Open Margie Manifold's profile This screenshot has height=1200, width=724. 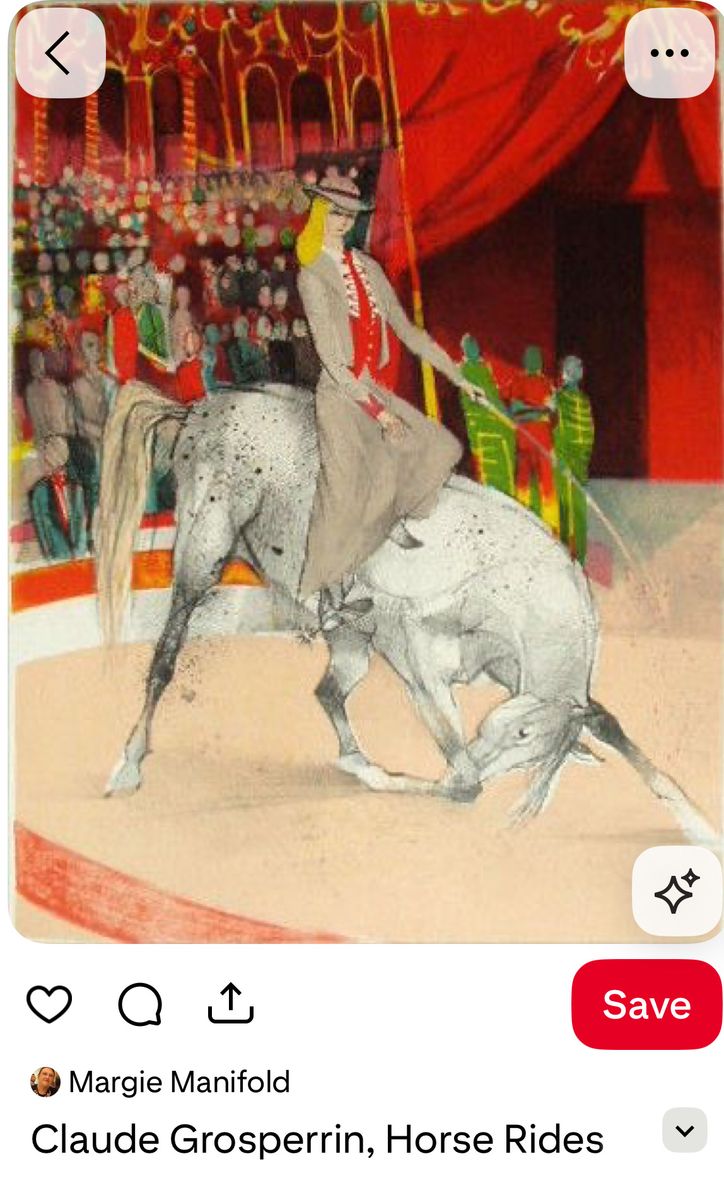(160, 1082)
